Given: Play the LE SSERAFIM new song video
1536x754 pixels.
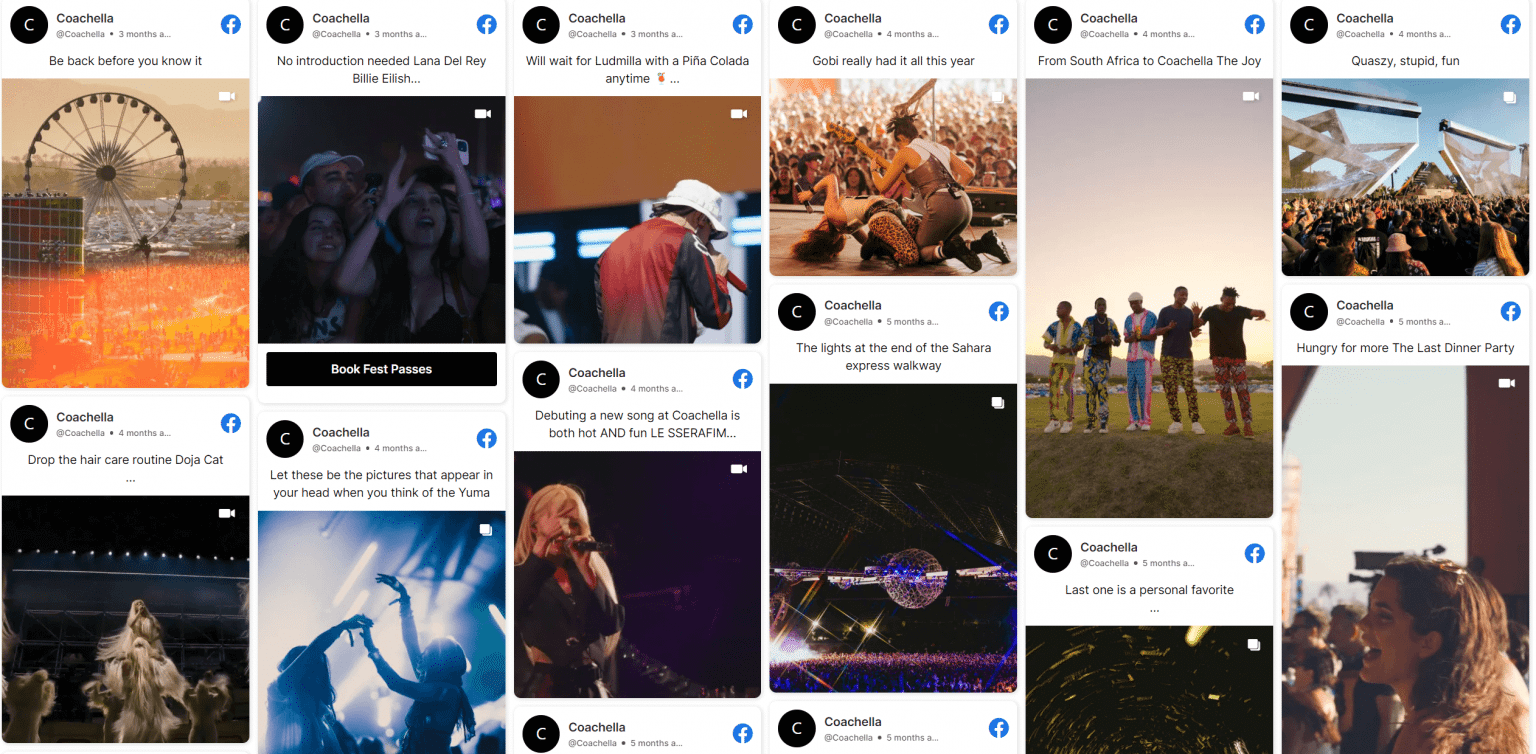Looking at the screenshot, I should [x=637, y=574].
